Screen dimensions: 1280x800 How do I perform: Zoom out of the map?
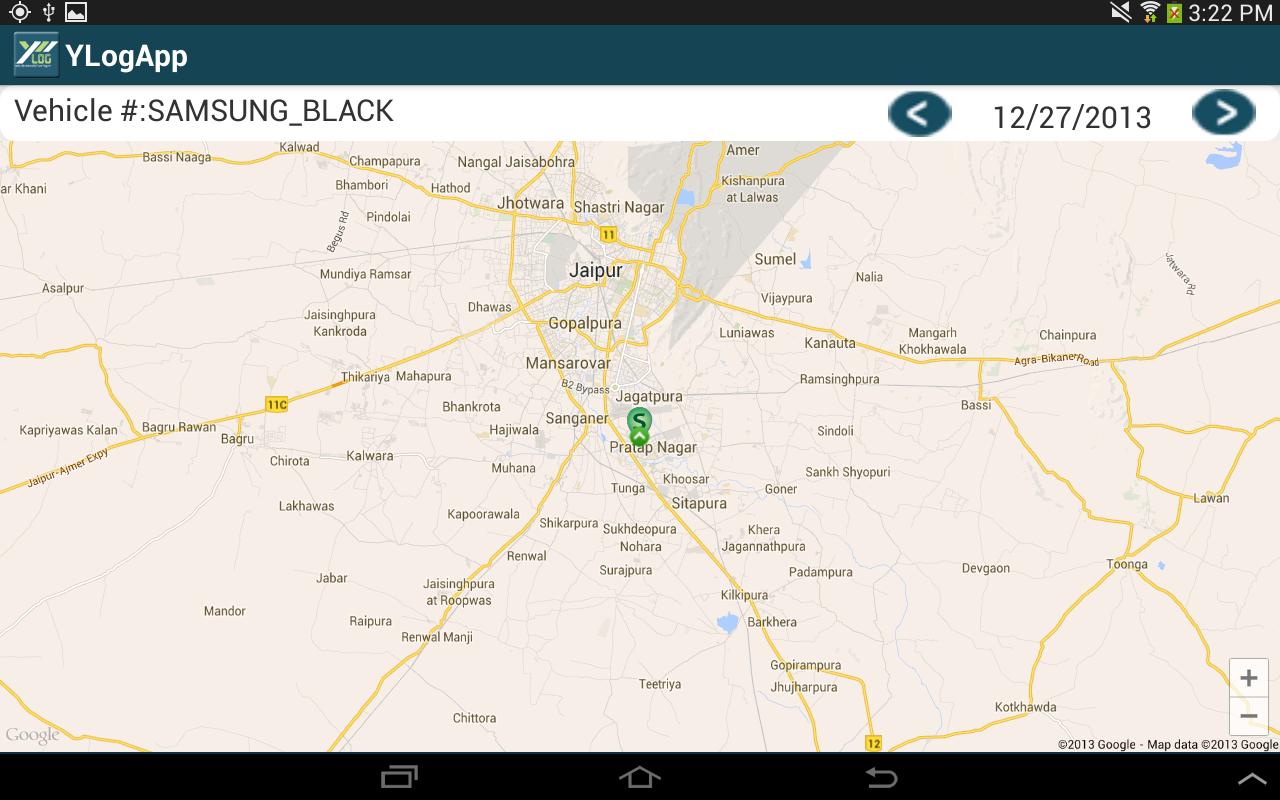[1248, 716]
